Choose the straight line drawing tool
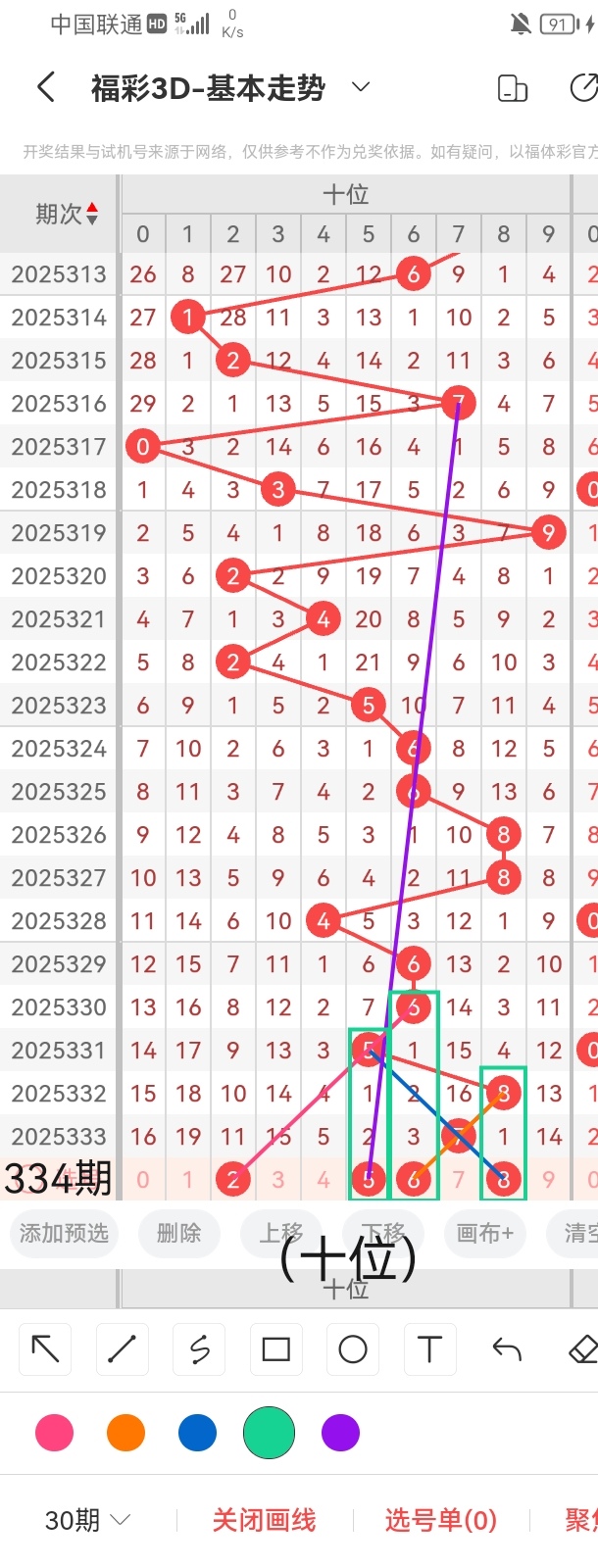The height and width of the screenshot is (1568, 598). [122, 1349]
